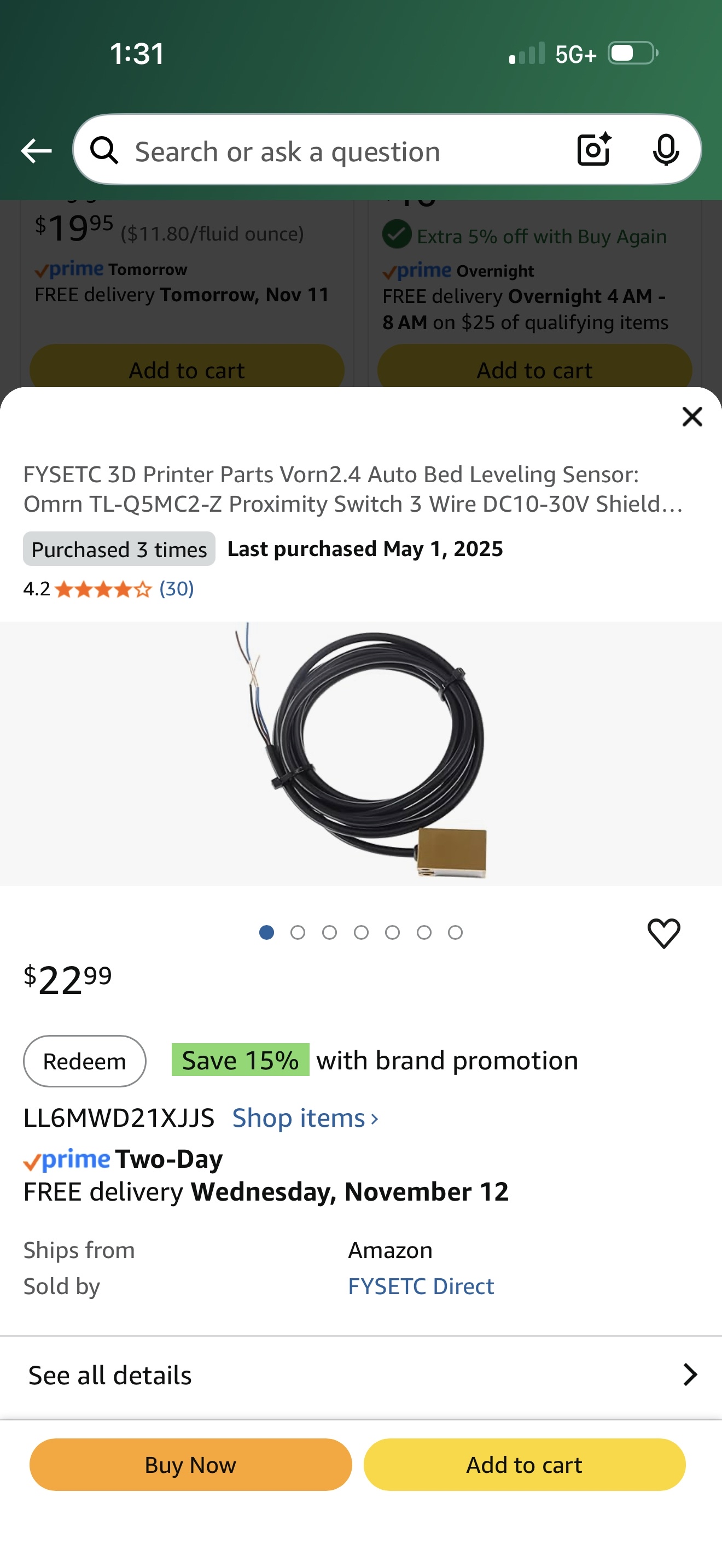View seller FYSETC Direct

(421, 1286)
